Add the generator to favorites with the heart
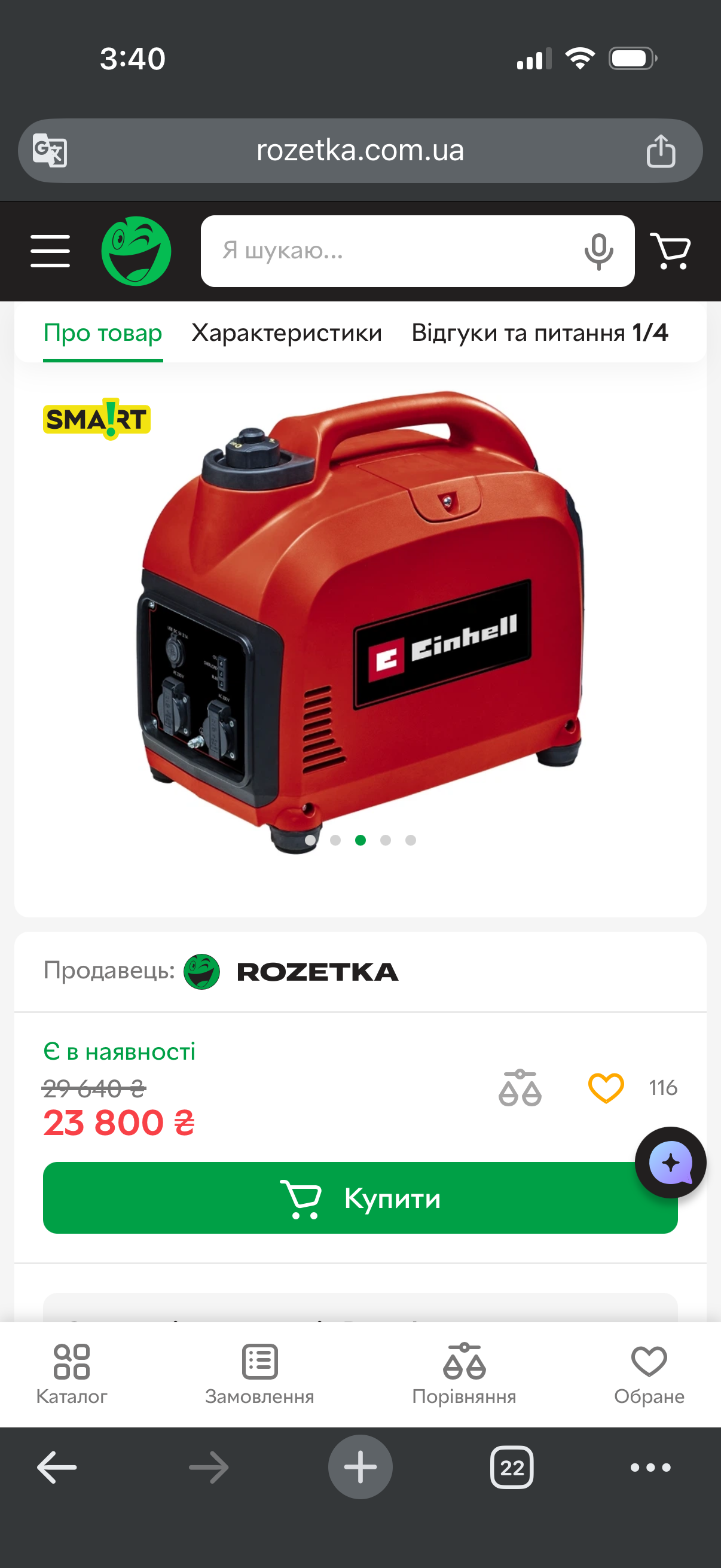Screen dimensions: 721x1568 point(606,1088)
